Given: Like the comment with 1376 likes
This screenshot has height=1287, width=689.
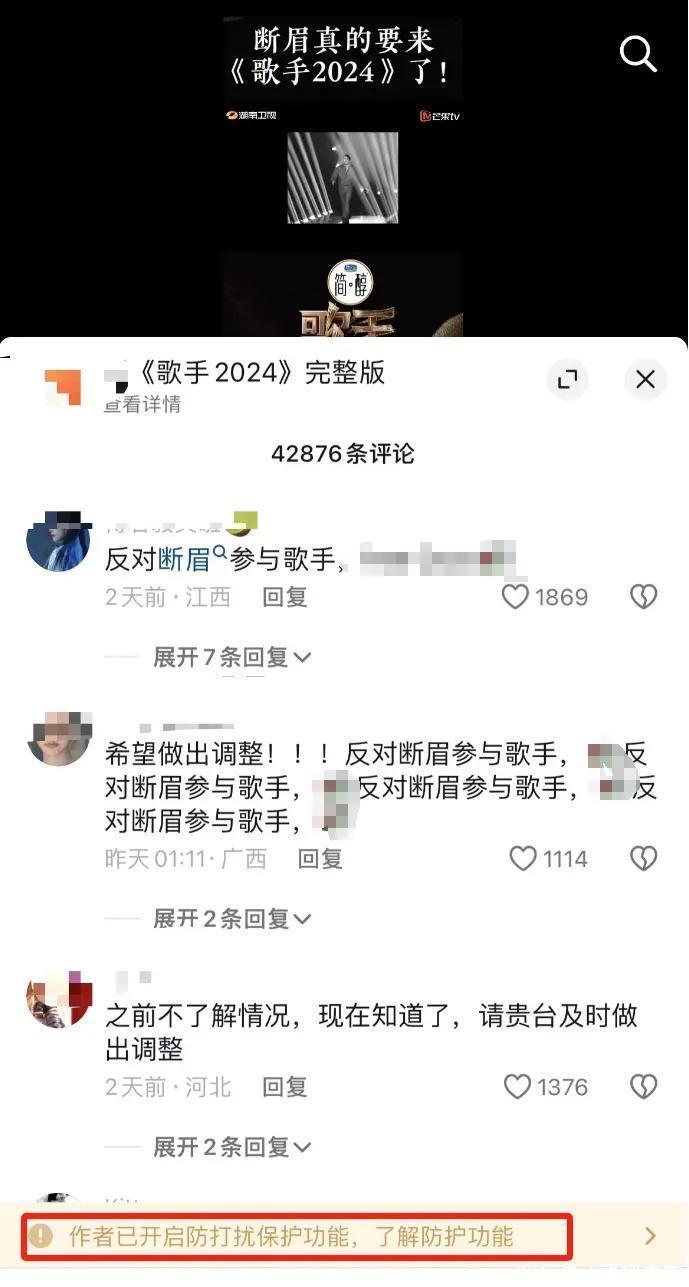Looking at the screenshot, I should 517,1087.
